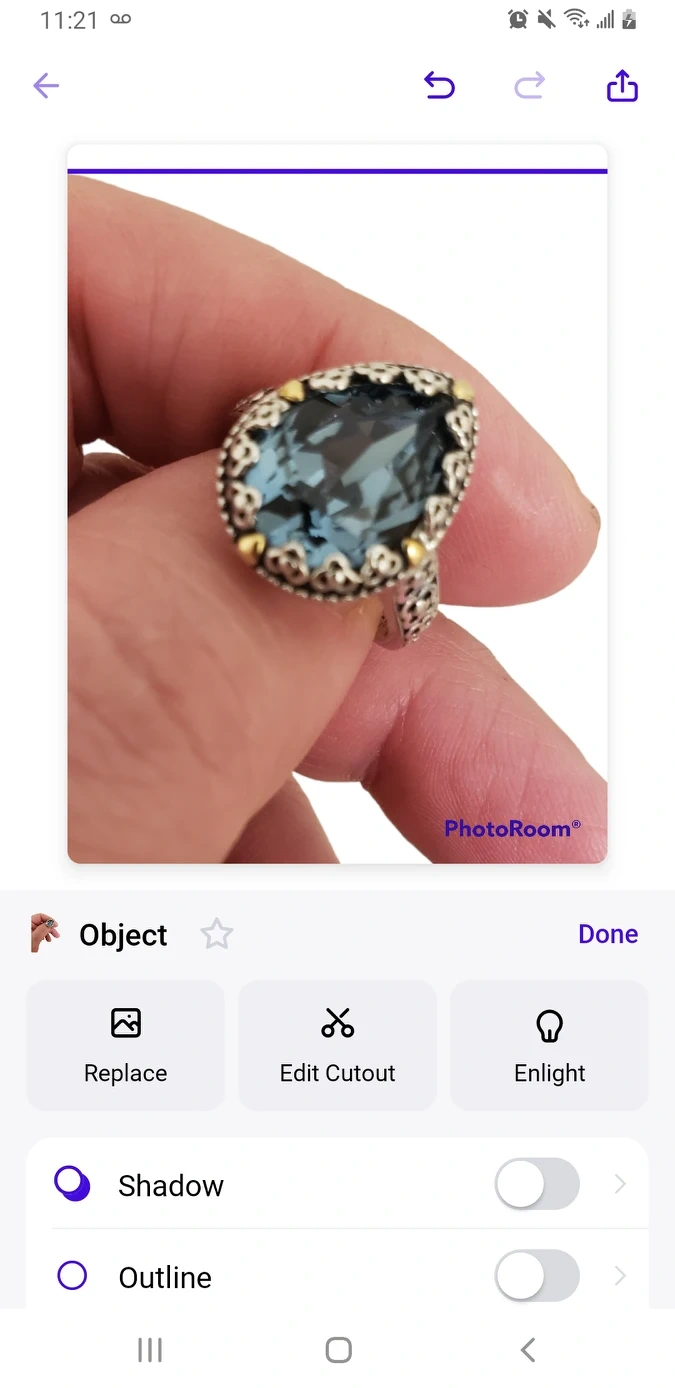This screenshot has height=1388, width=675.
Task: Go back using the top-left arrow
Action: pyautogui.click(x=46, y=86)
